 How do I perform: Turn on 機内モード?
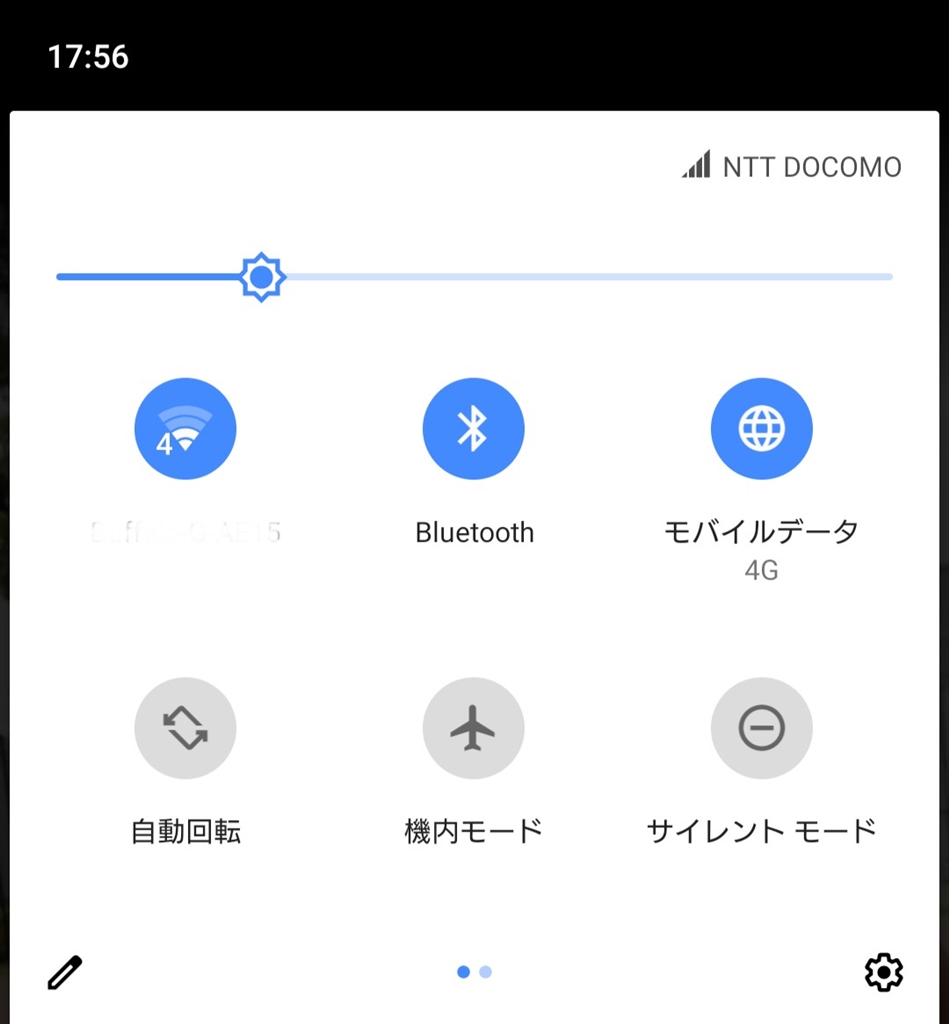point(473,728)
